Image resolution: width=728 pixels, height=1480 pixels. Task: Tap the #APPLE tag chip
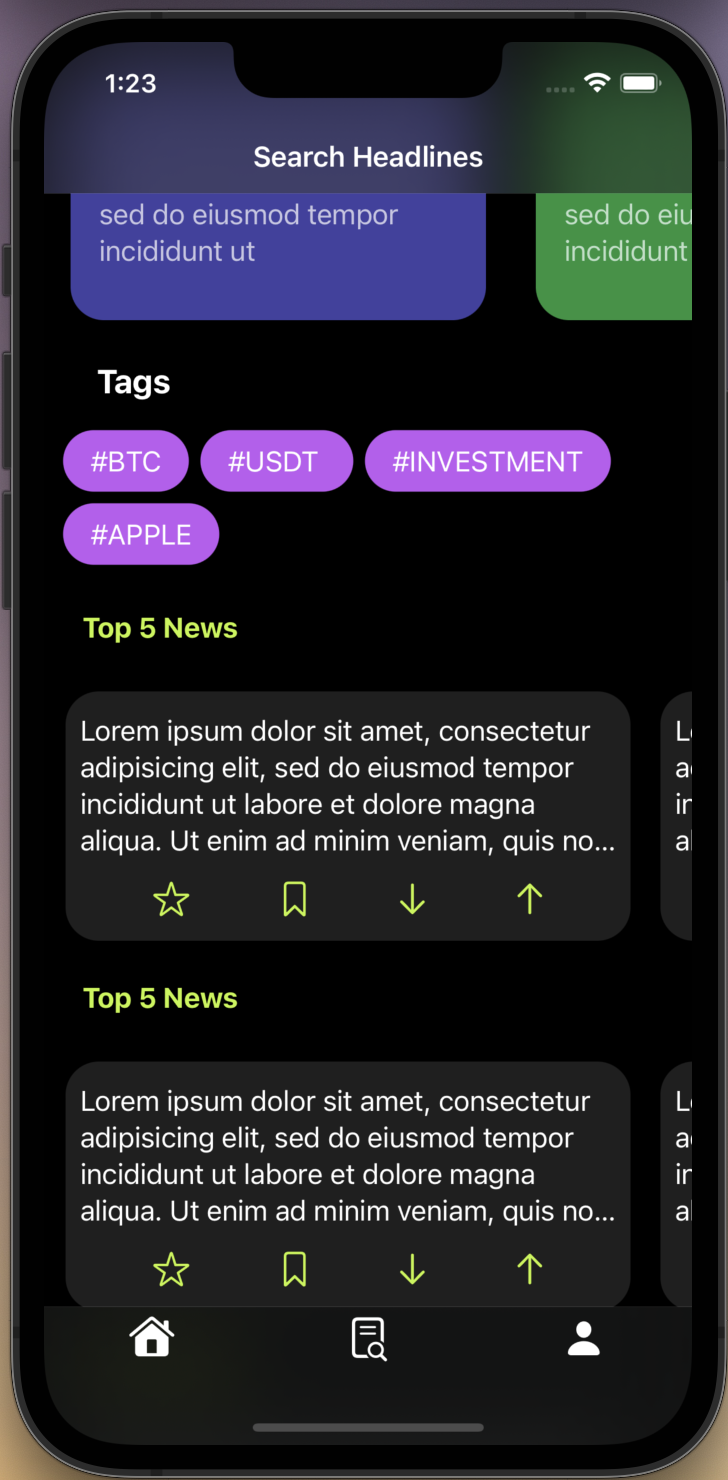[x=141, y=534]
